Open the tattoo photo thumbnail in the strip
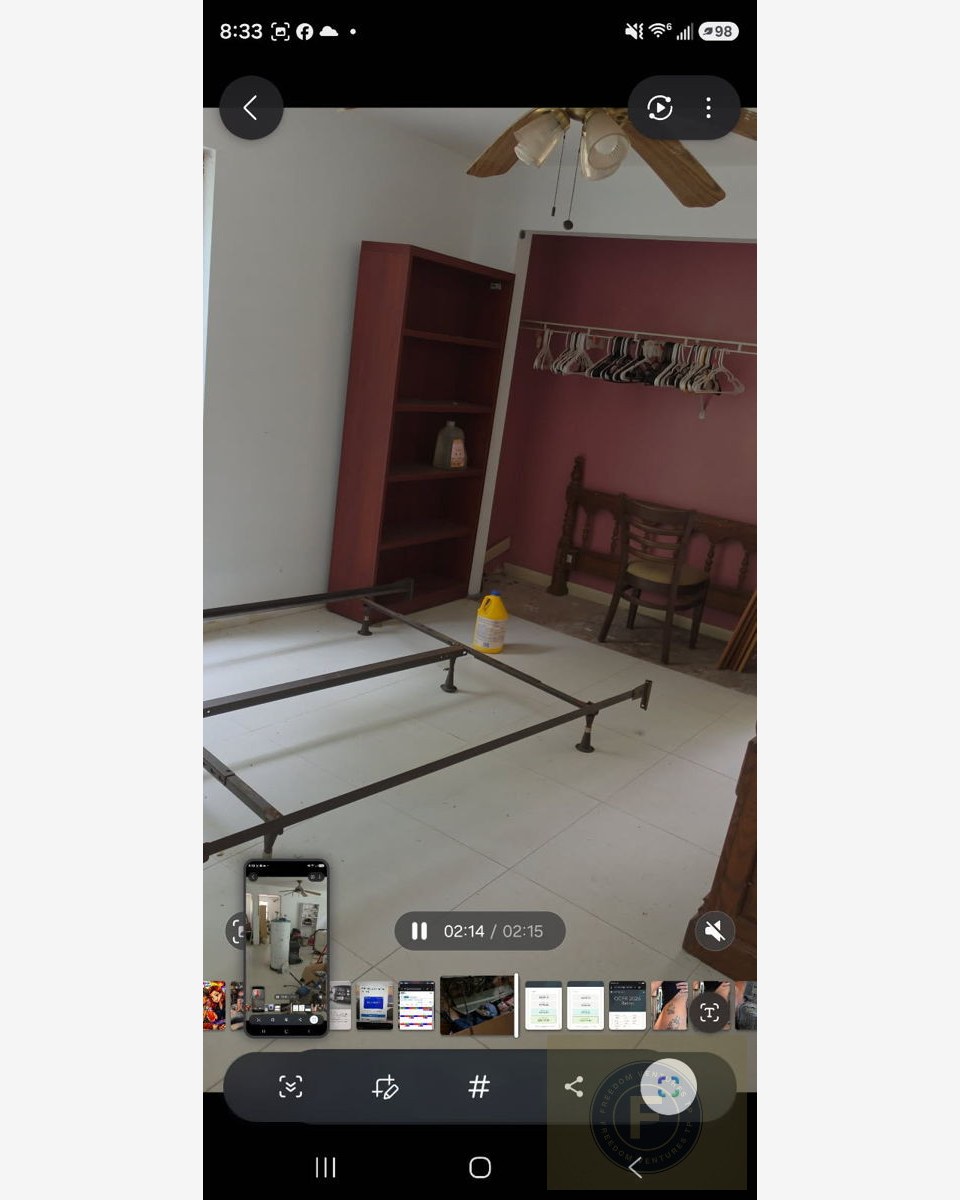The height and width of the screenshot is (1200, 960). [669, 1005]
